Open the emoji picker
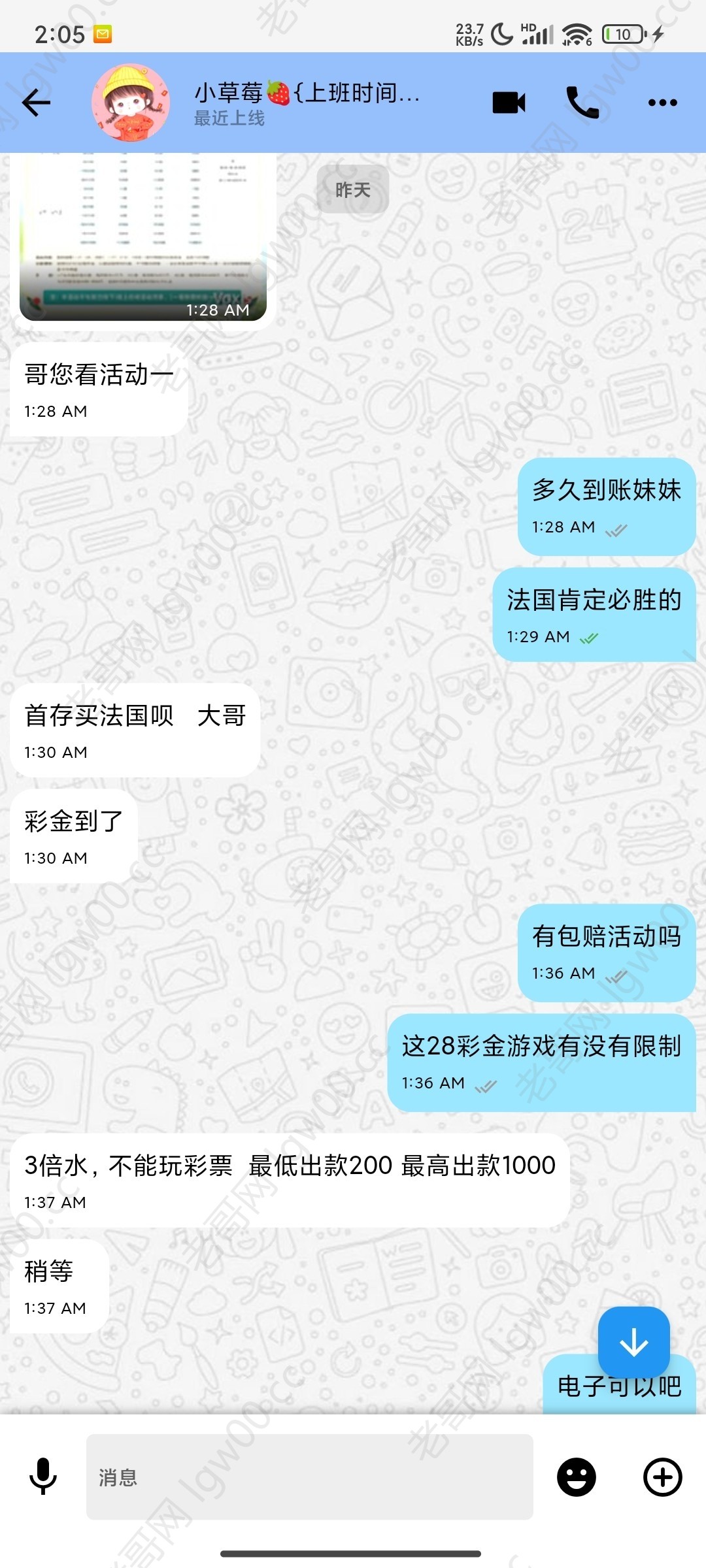 click(576, 1477)
